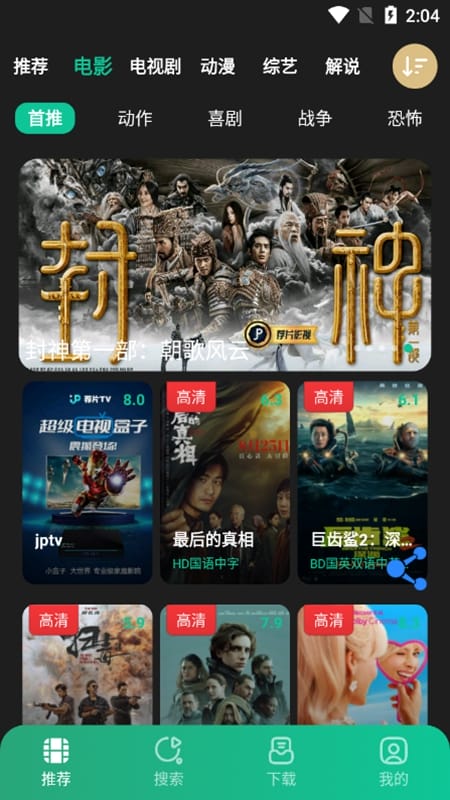Tap the blue share floating button
Image resolution: width=450 pixels, height=800 pixels.
[407, 568]
